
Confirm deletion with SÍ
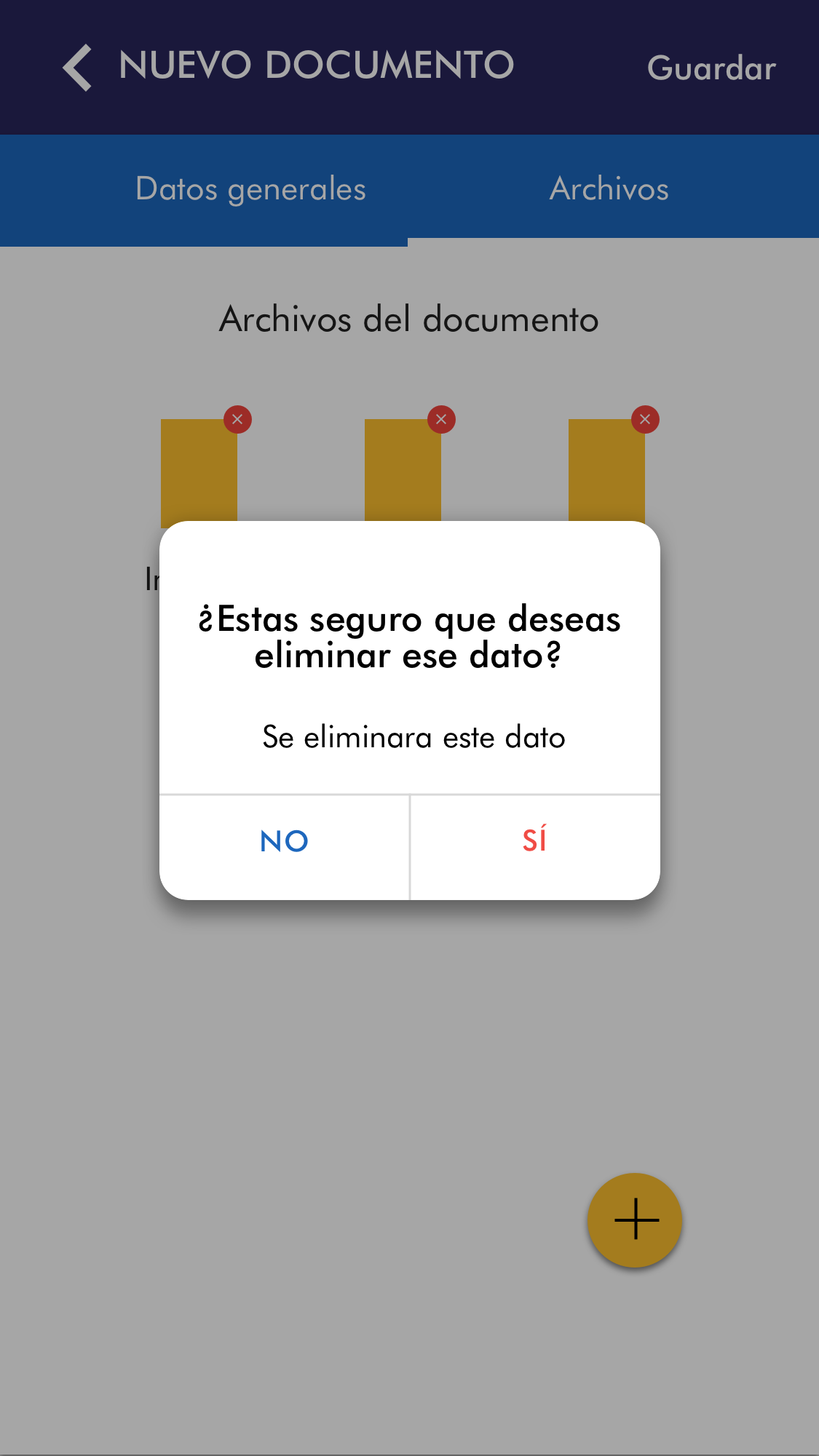534,842
